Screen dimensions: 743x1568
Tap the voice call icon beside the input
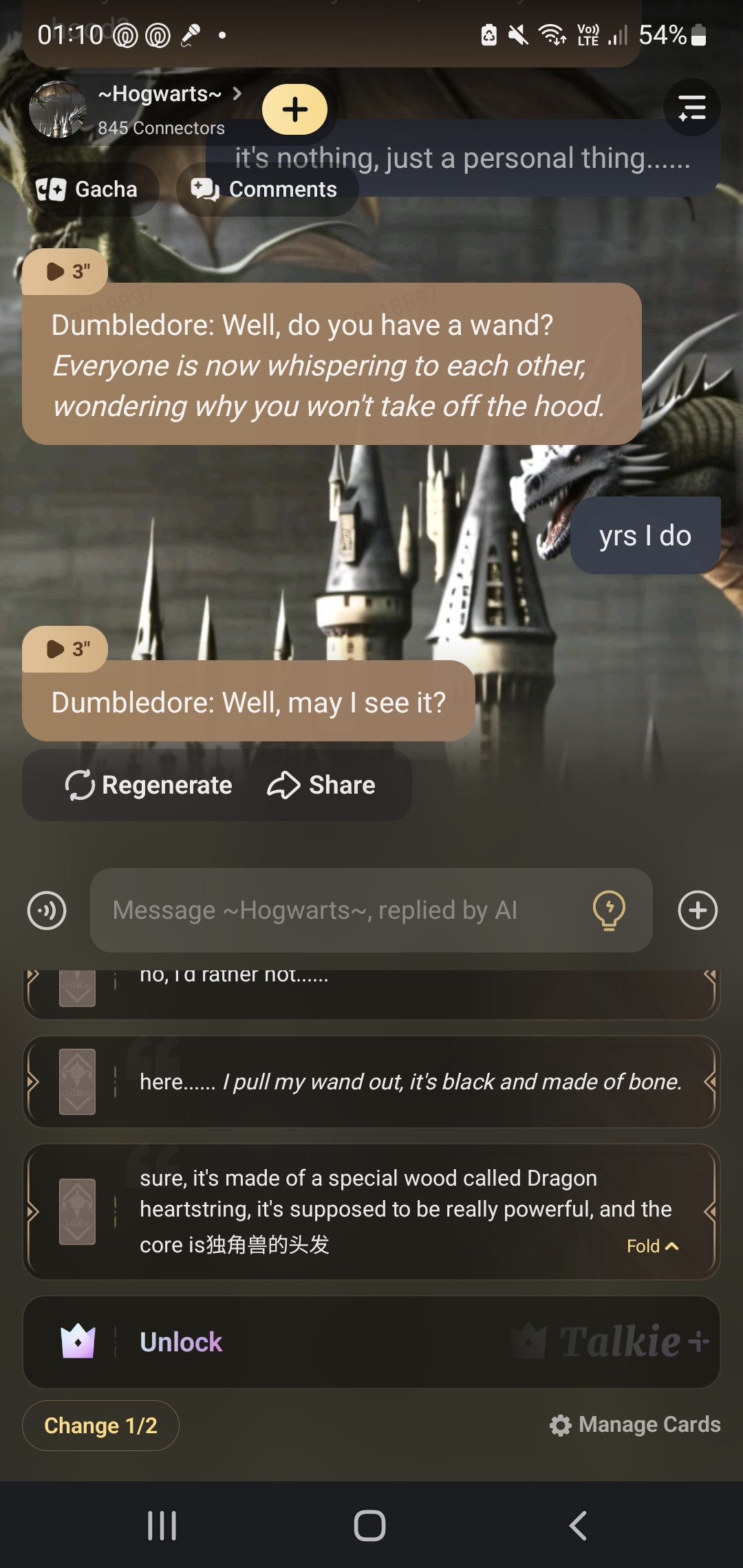[x=47, y=911]
